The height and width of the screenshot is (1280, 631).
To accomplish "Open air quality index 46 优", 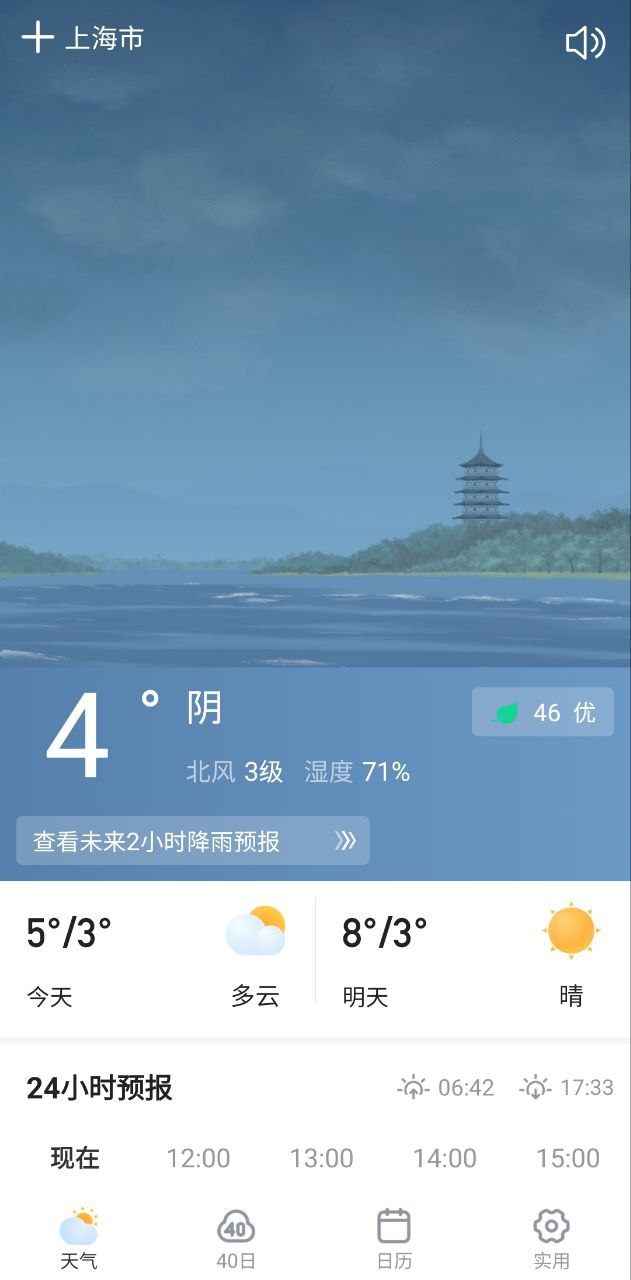I will tap(543, 712).
